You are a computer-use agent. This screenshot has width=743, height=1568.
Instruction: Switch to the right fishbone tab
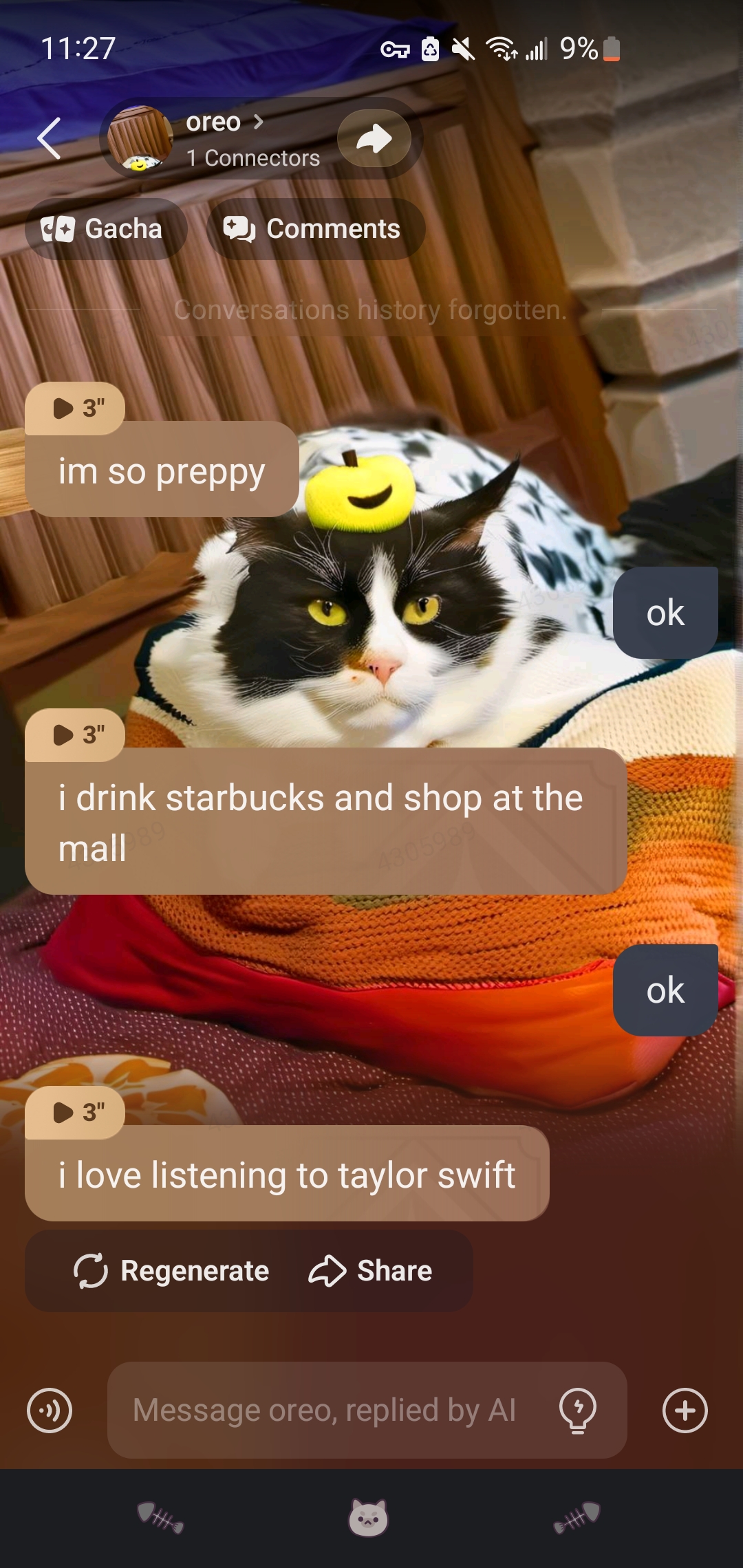point(577,1518)
